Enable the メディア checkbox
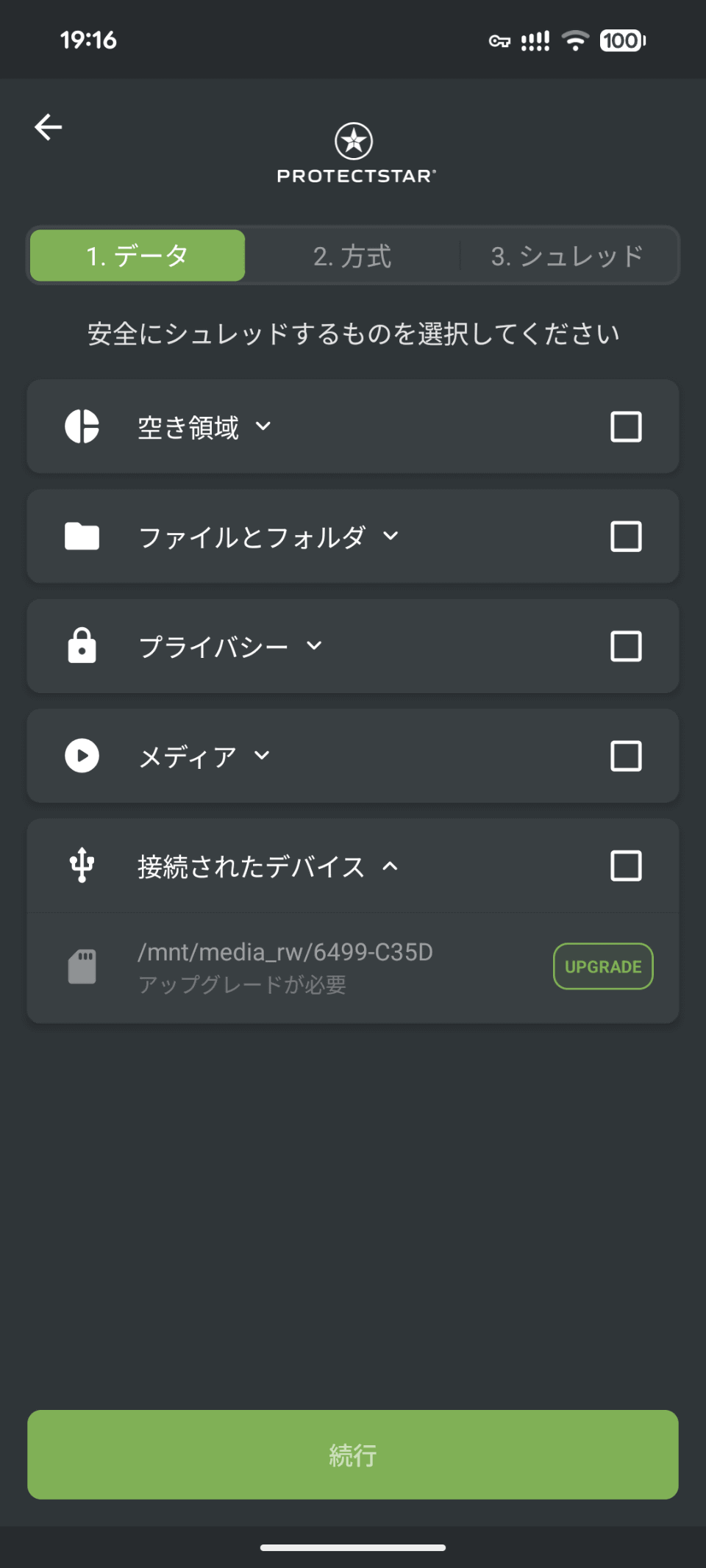Viewport: 706px width, 1568px height. (626, 756)
